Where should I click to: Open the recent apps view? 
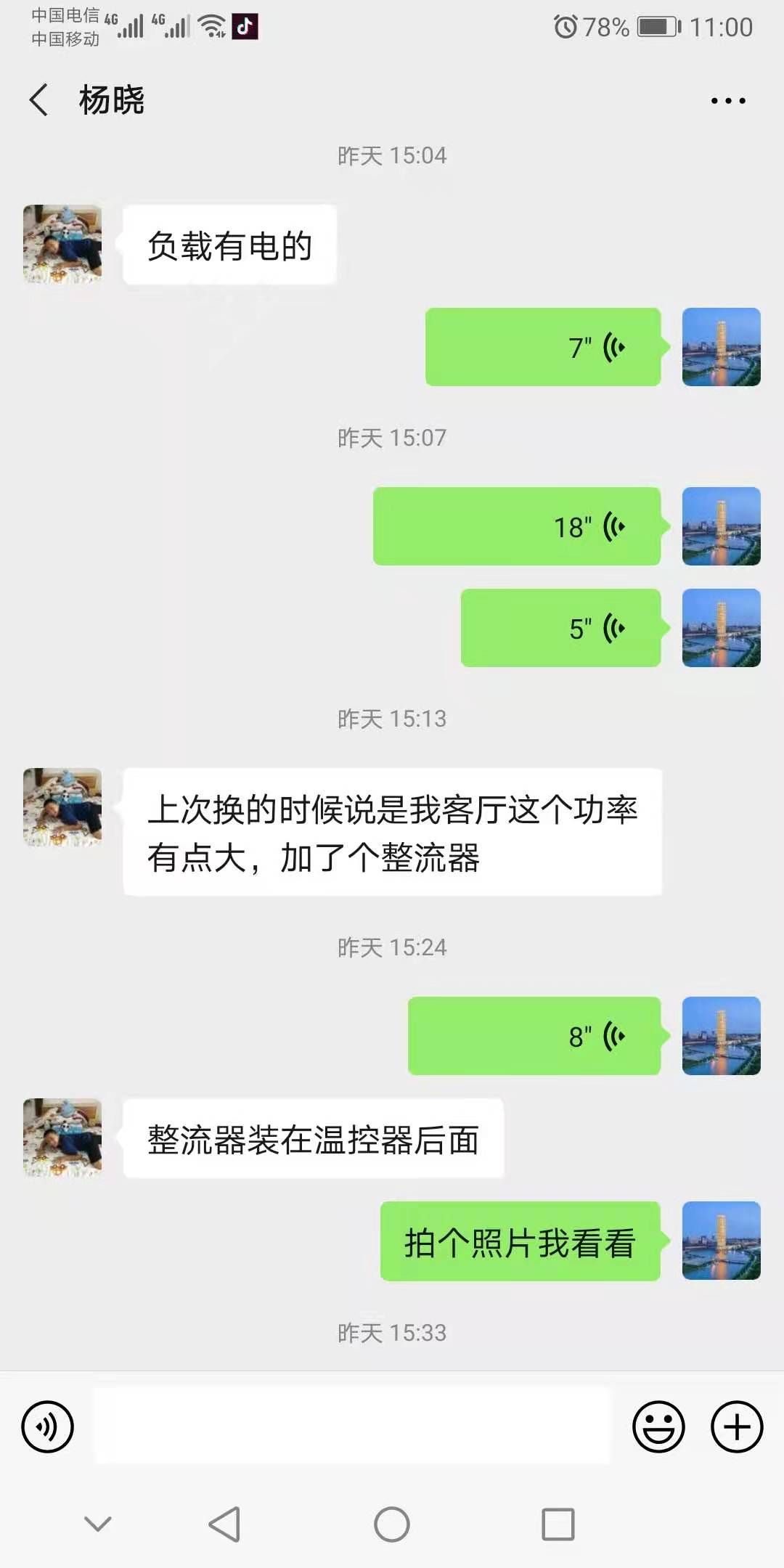pyautogui.click(x=558, y=1524)
